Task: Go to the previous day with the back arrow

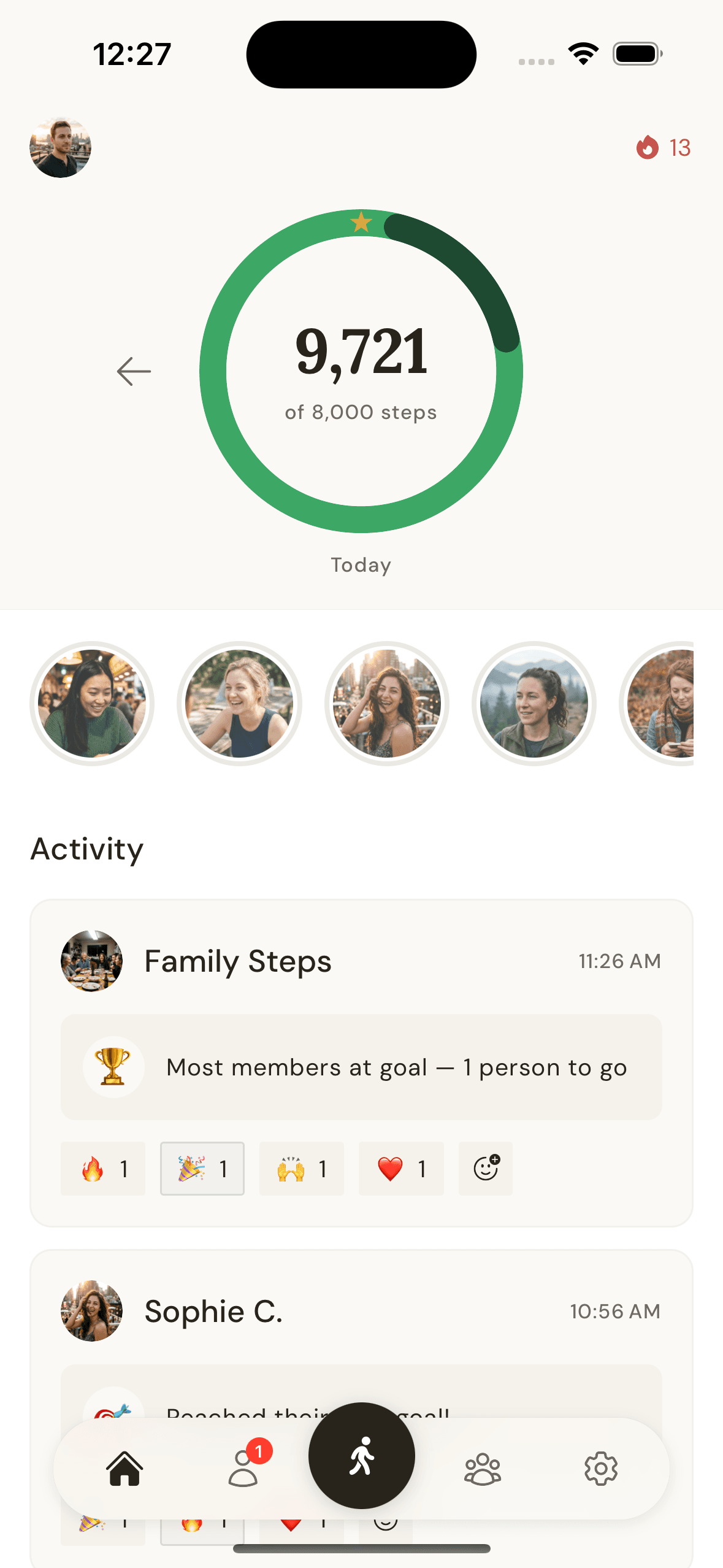Action: (134, 371)
